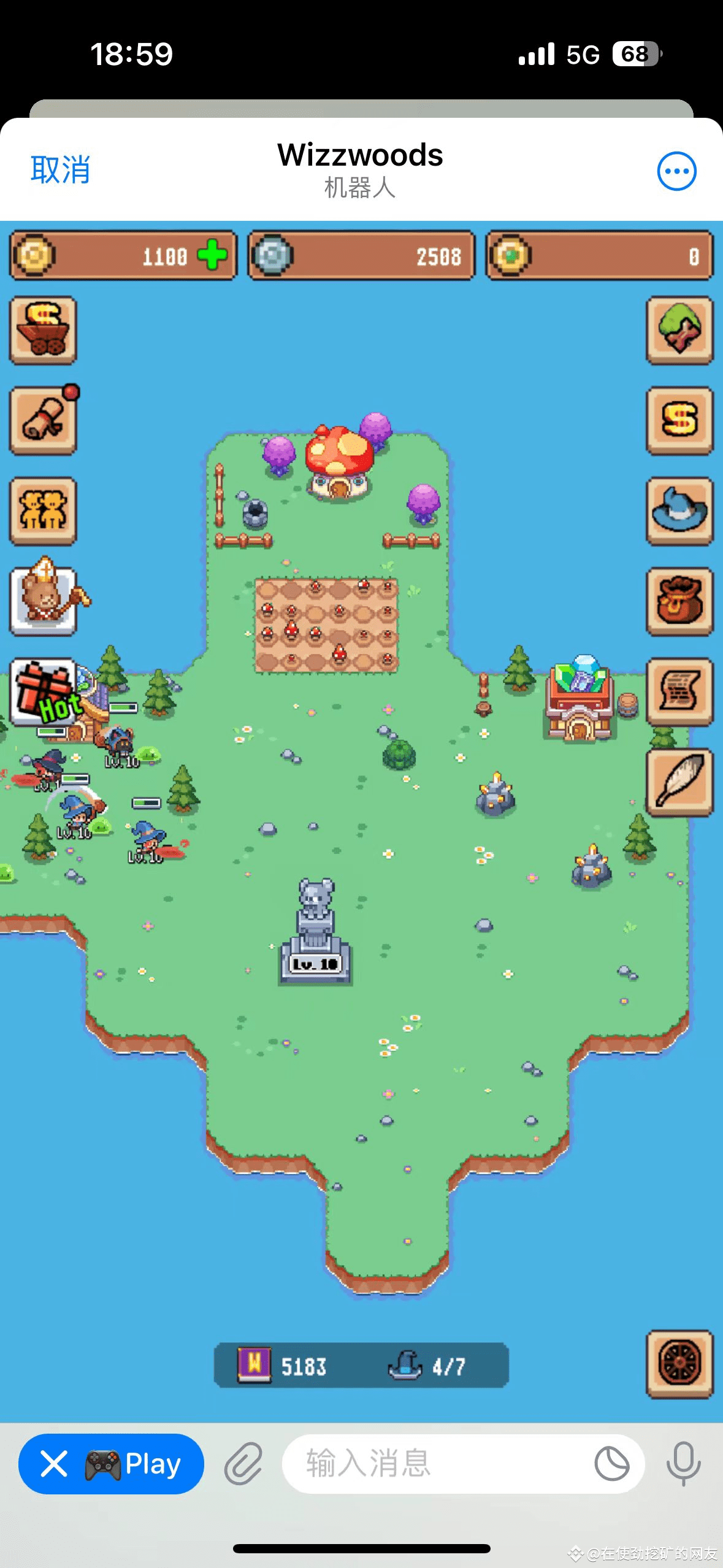Open the friends invite icon

43,510
